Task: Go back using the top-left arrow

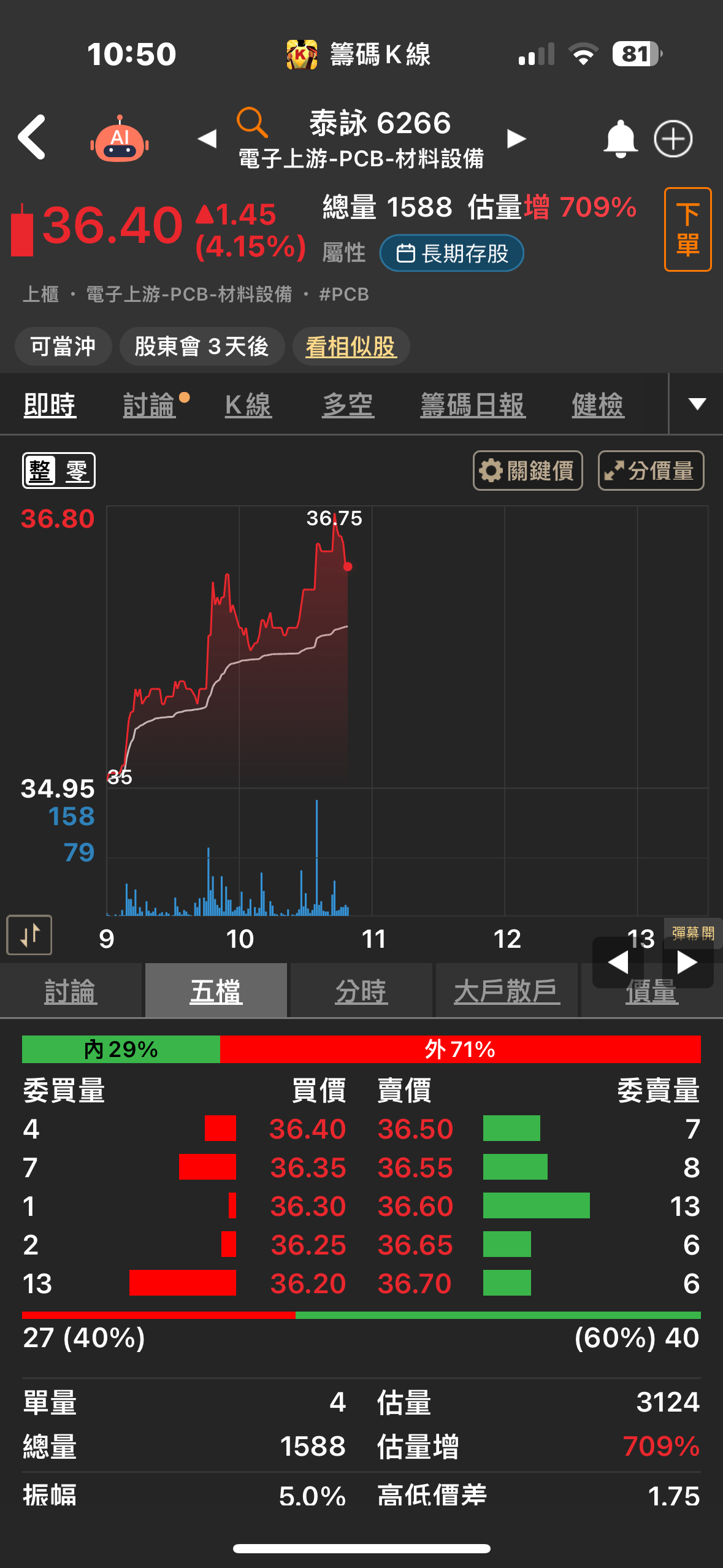Action: coord(32,137)
